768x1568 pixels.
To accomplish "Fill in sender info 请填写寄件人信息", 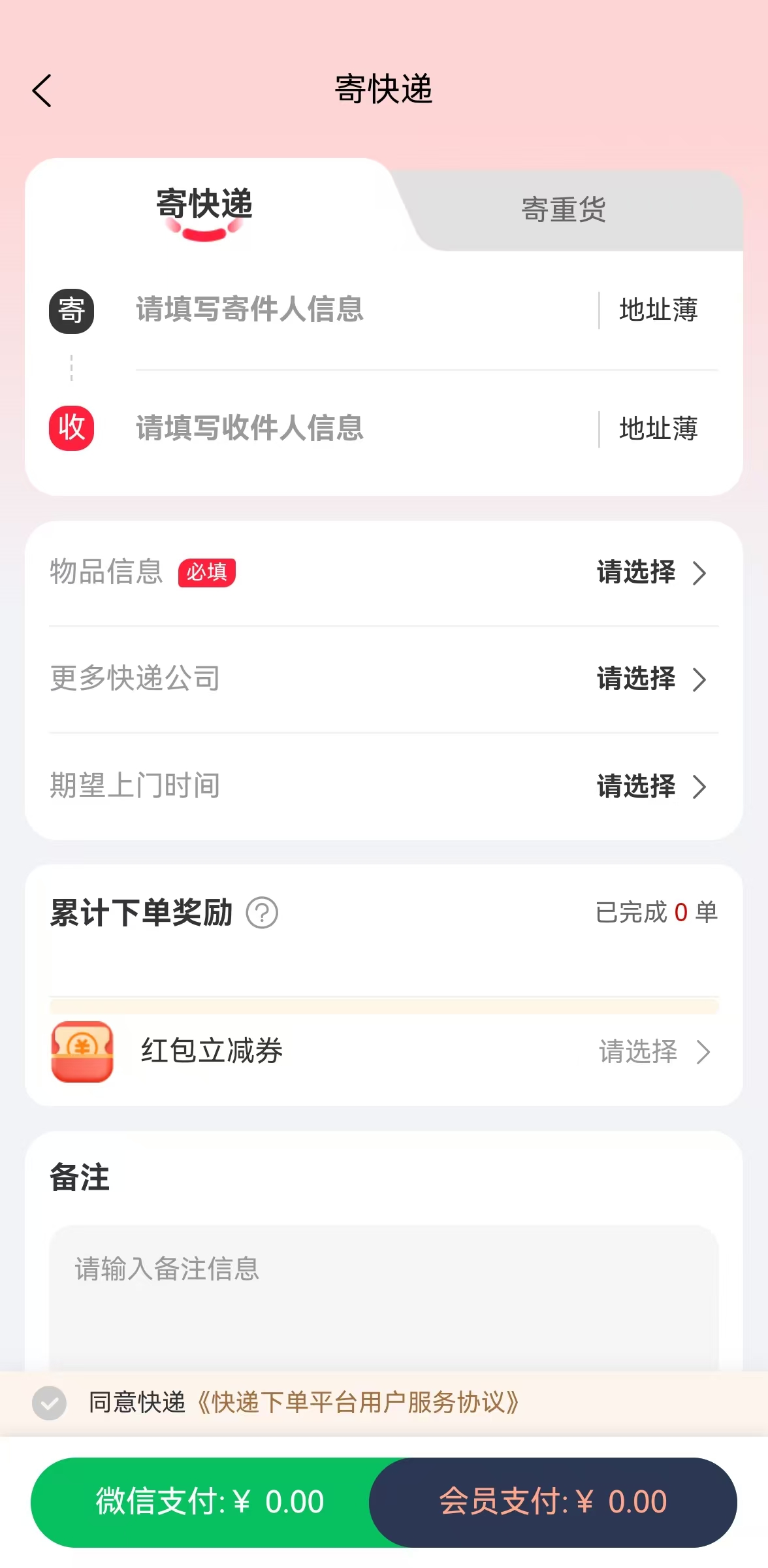I will (x=249, y=310).
